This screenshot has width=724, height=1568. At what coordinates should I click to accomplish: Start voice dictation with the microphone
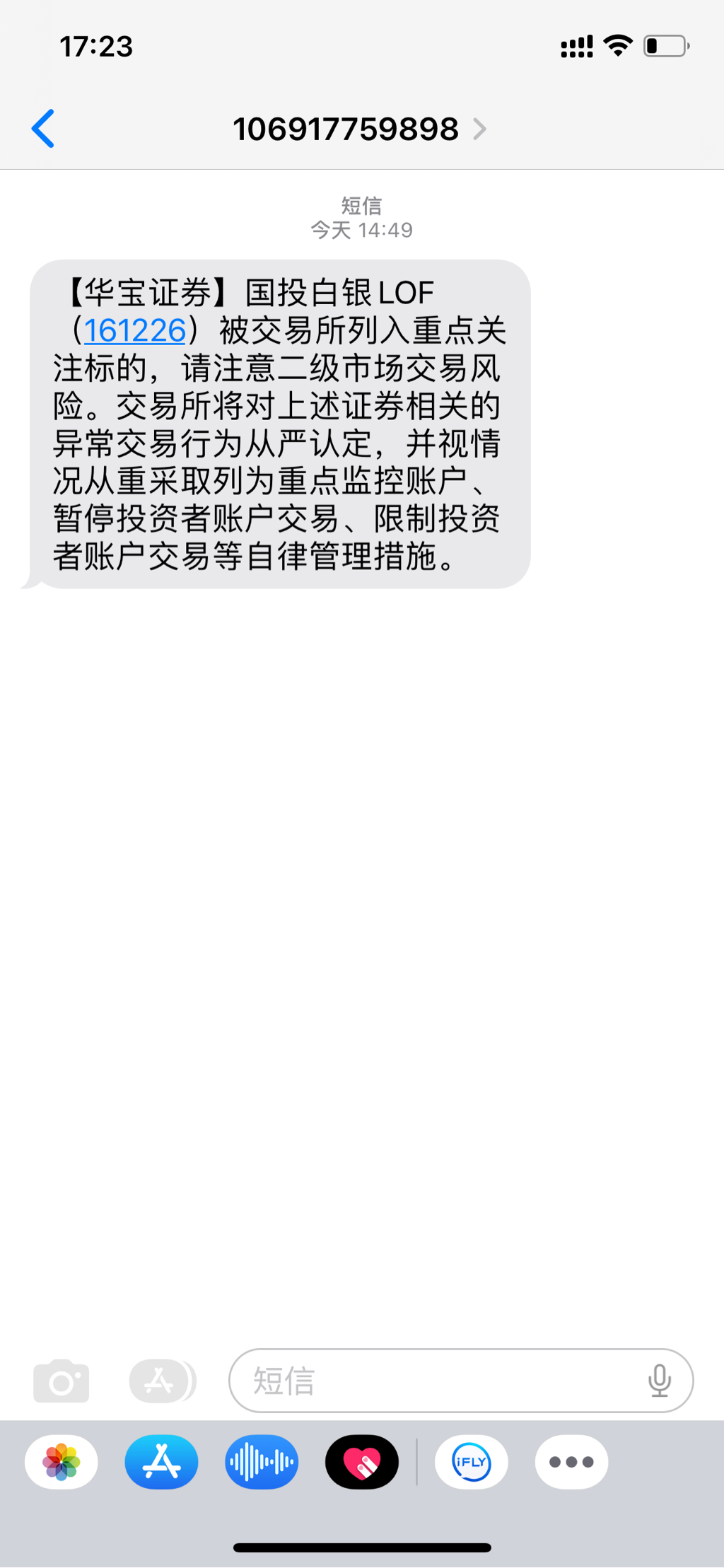click(659, 1381)
